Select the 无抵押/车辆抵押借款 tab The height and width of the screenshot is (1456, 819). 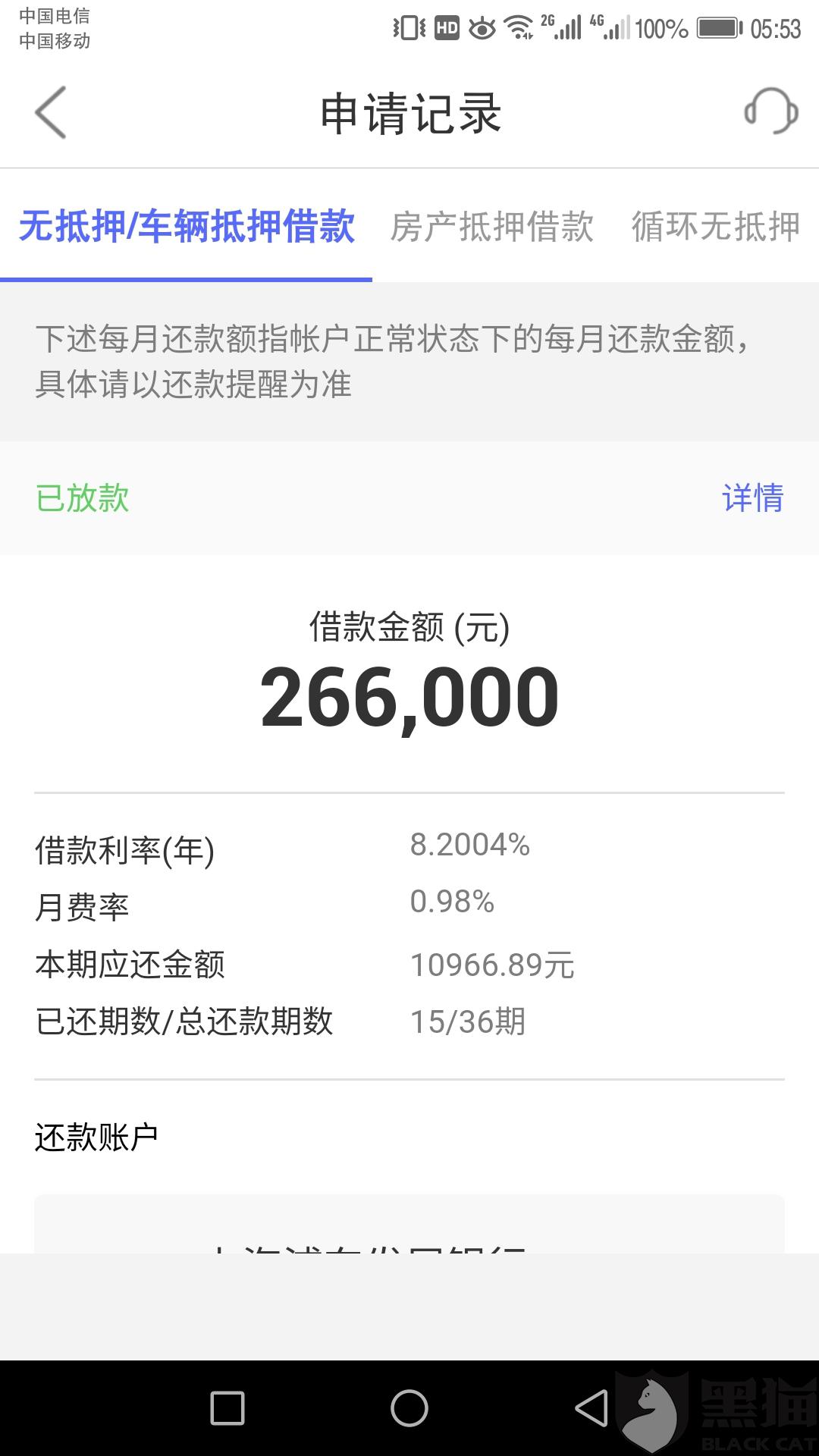pyautogui.click(x=187, y=226)
